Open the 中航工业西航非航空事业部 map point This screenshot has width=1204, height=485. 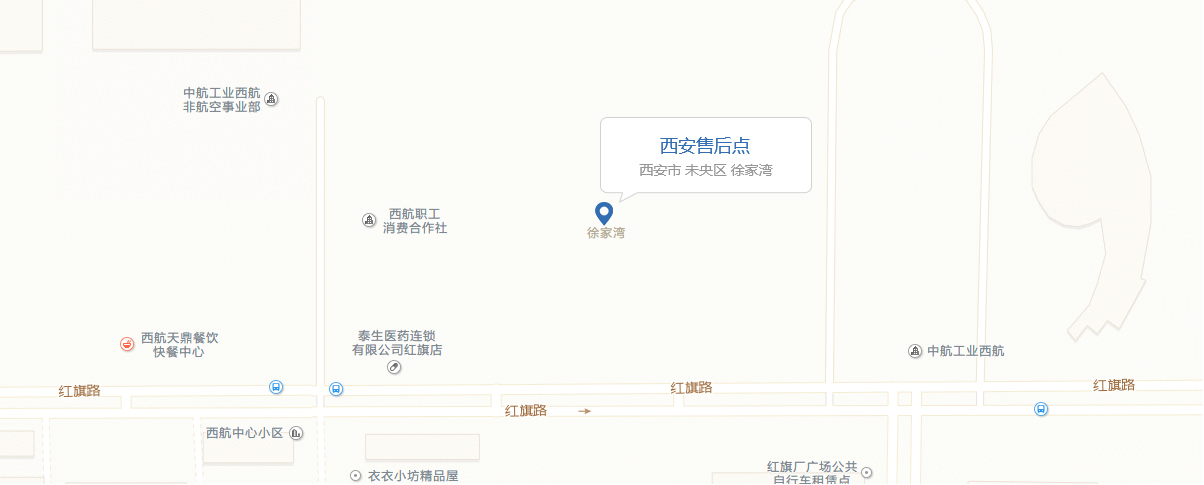271,99
